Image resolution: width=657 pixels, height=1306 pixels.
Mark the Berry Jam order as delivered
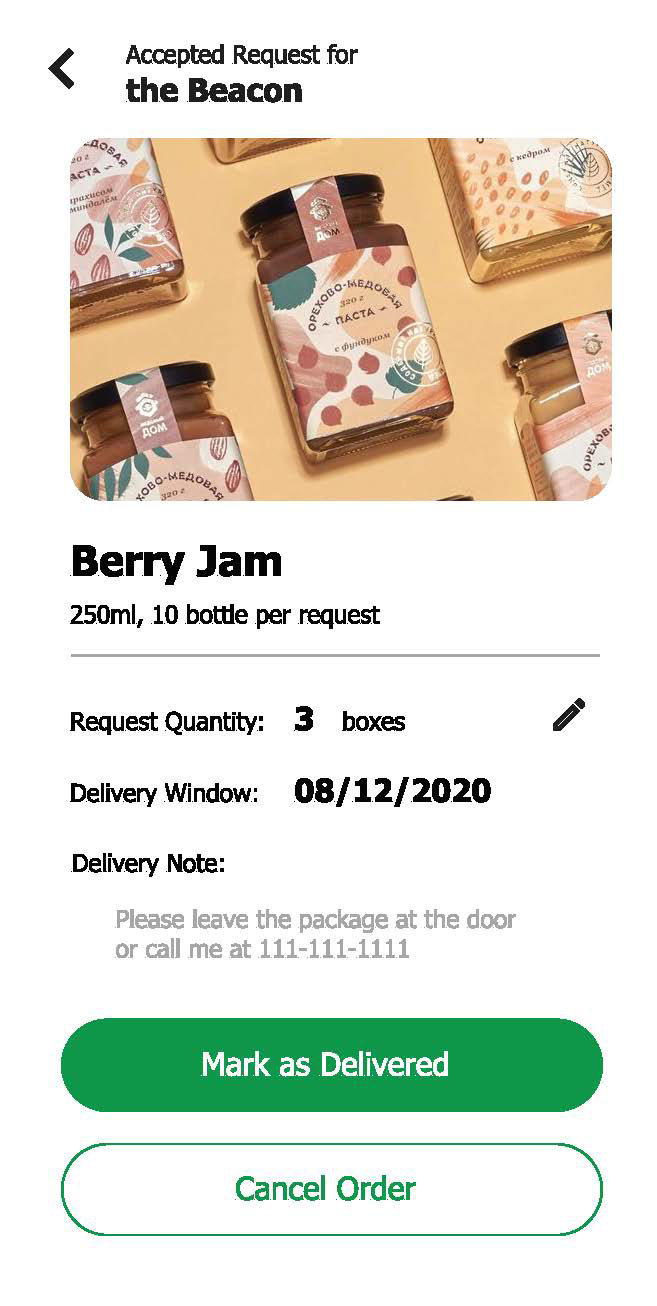click(331, 1064)
